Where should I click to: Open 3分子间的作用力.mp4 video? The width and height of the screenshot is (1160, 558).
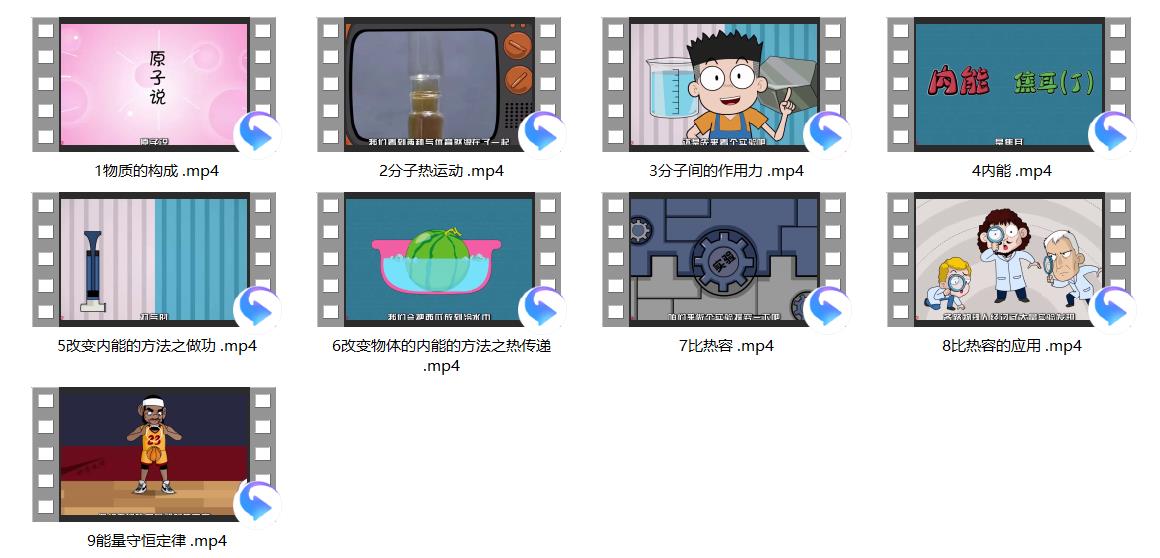point(724,84)
